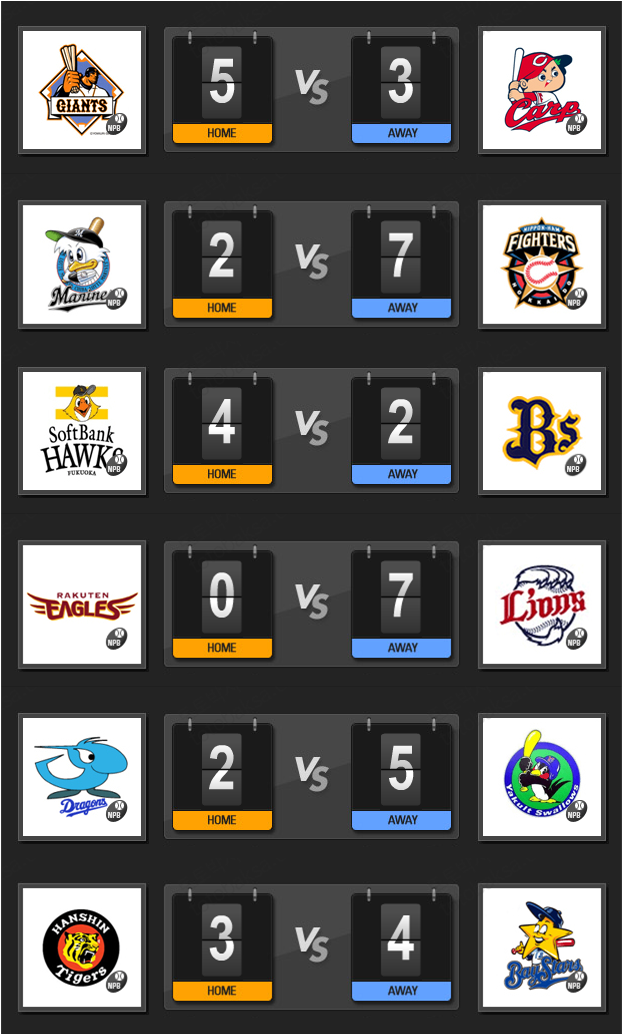Select the Hanshin Tigers team tile

click(82, 946)
